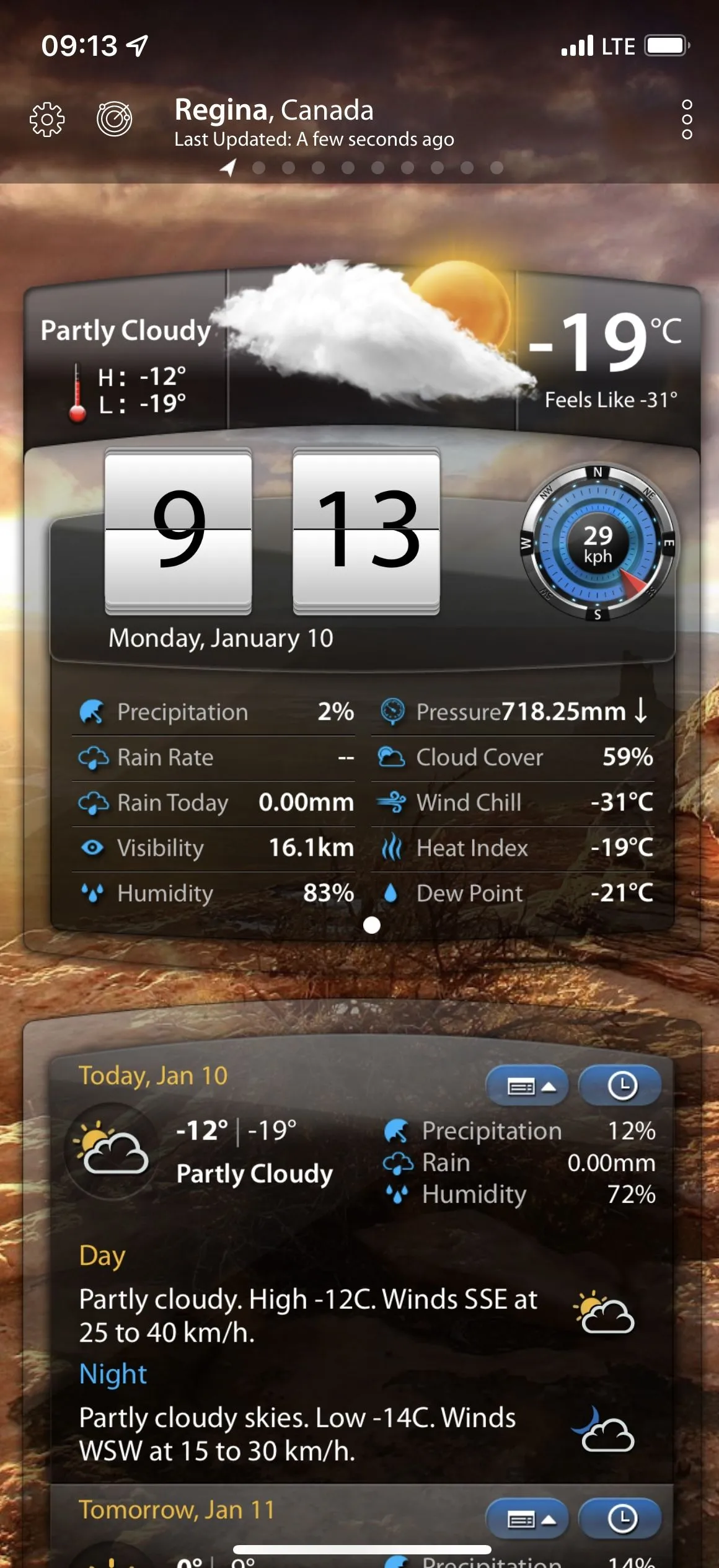Show hourly forecast for Today, Jan 10
Viewport: 719px width, 1568px height.
pyautogui.click(x=621, y=1086)
